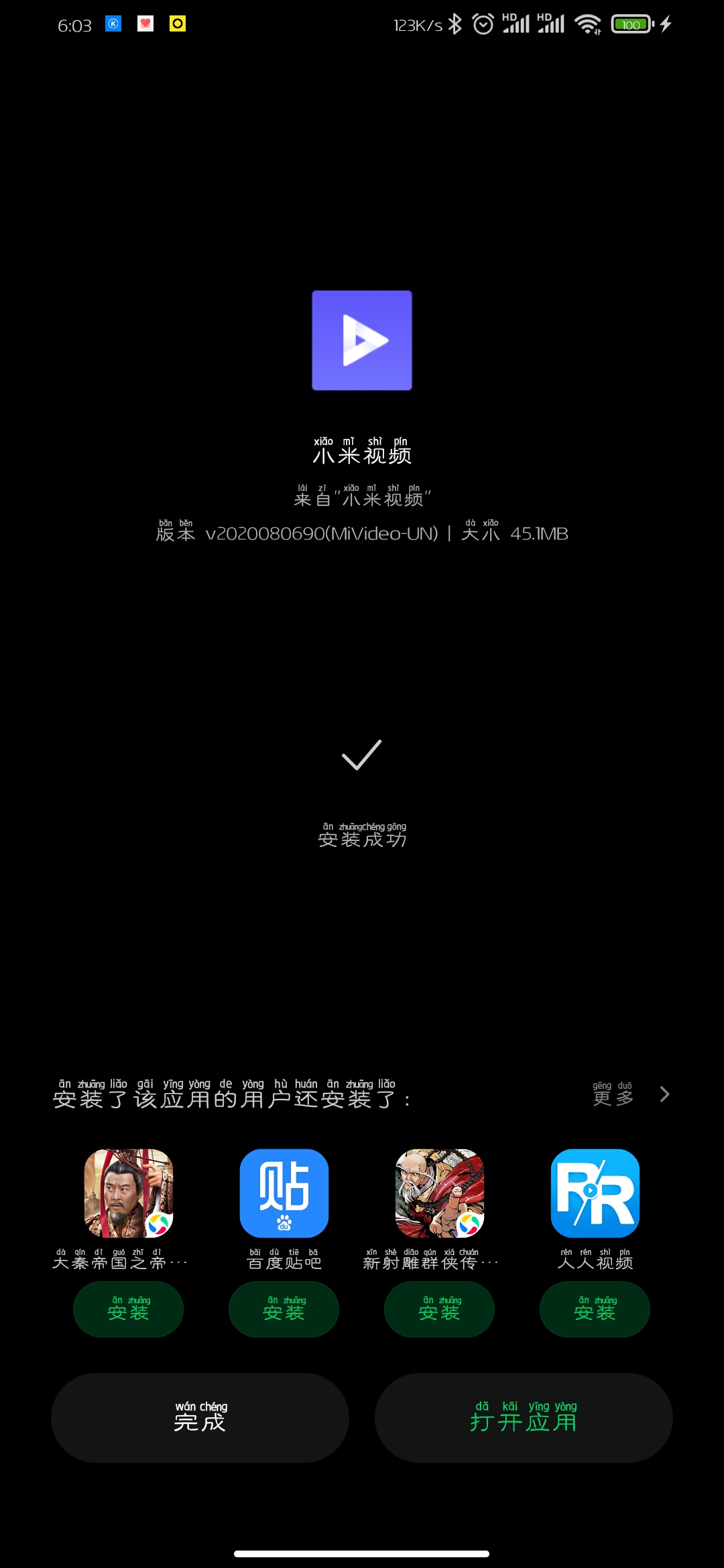This screenshot has width=724, height=1568.
Task: Open the 百度贴吧 app icon
Action: [284, 1193]
